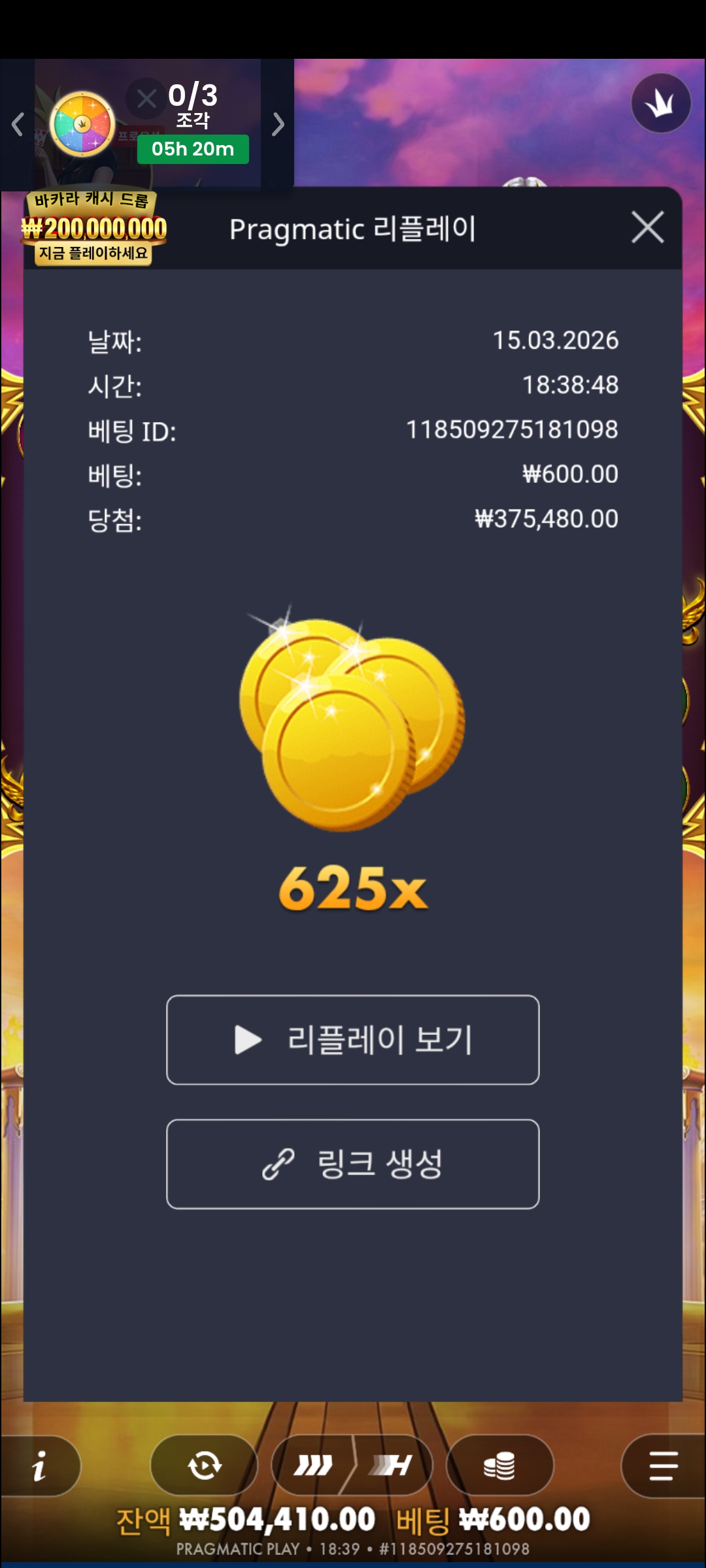Toggle the turbo spin speed control

[x=352, y=1465]
